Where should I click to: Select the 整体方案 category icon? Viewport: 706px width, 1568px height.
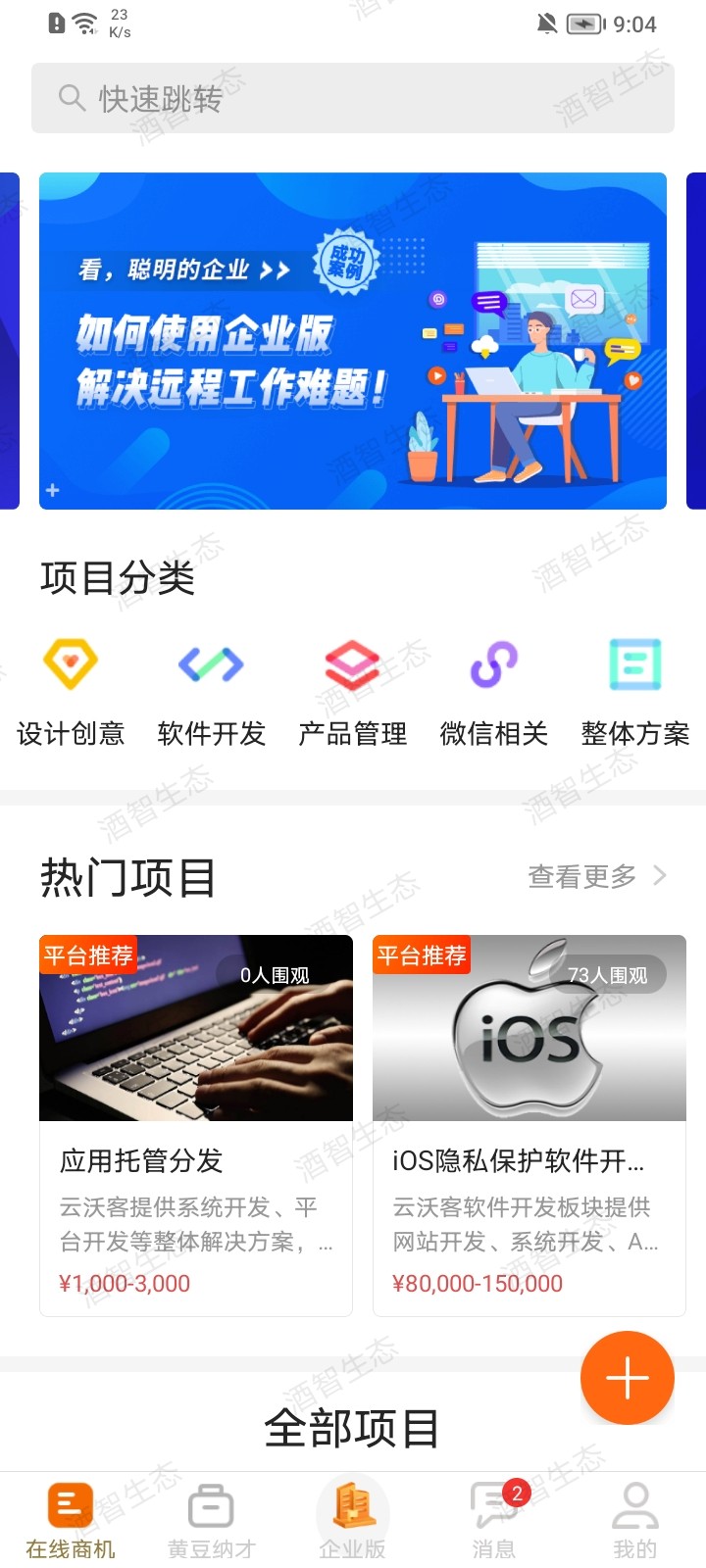point(634,663)
